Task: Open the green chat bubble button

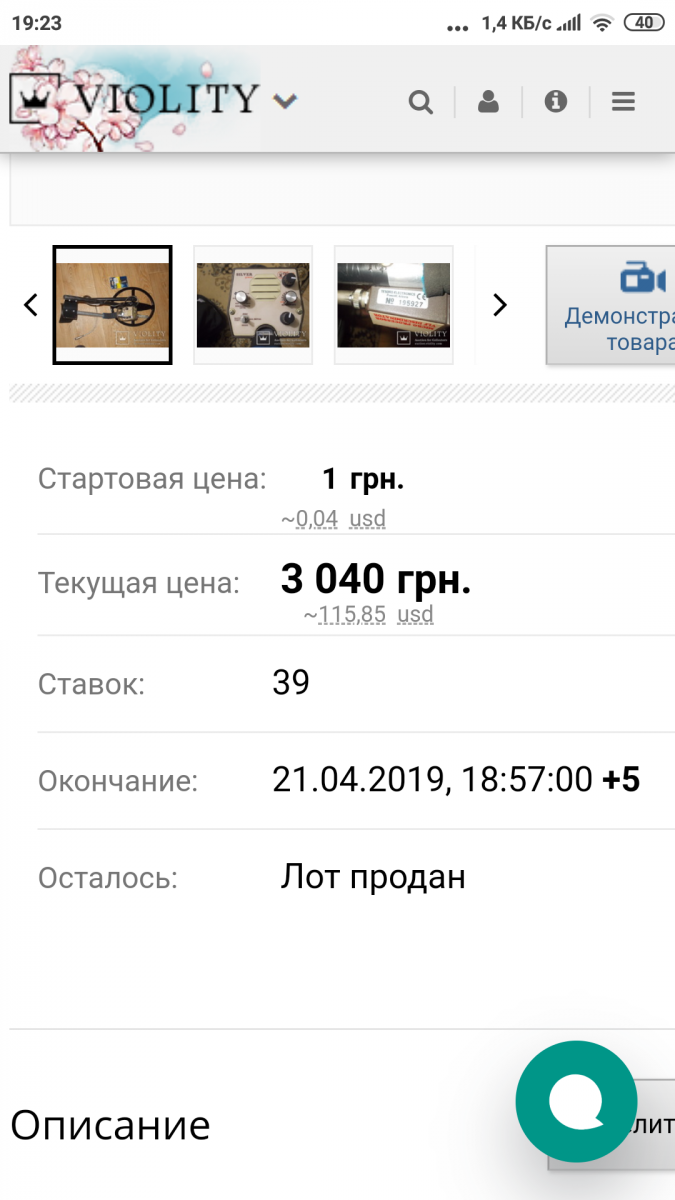Action: (576, 1101)
